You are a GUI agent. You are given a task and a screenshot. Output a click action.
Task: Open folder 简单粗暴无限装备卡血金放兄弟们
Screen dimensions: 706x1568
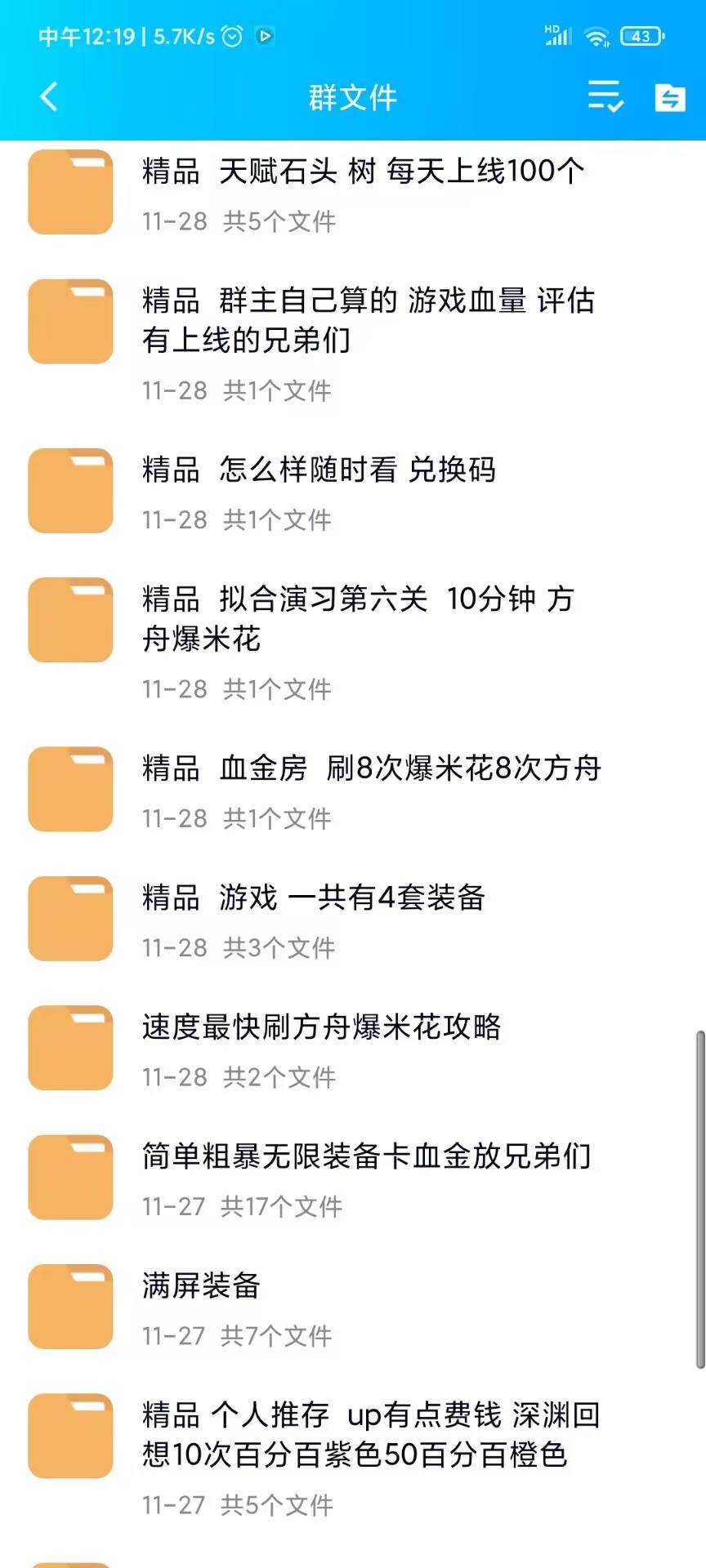click(x=366, y=1178)
